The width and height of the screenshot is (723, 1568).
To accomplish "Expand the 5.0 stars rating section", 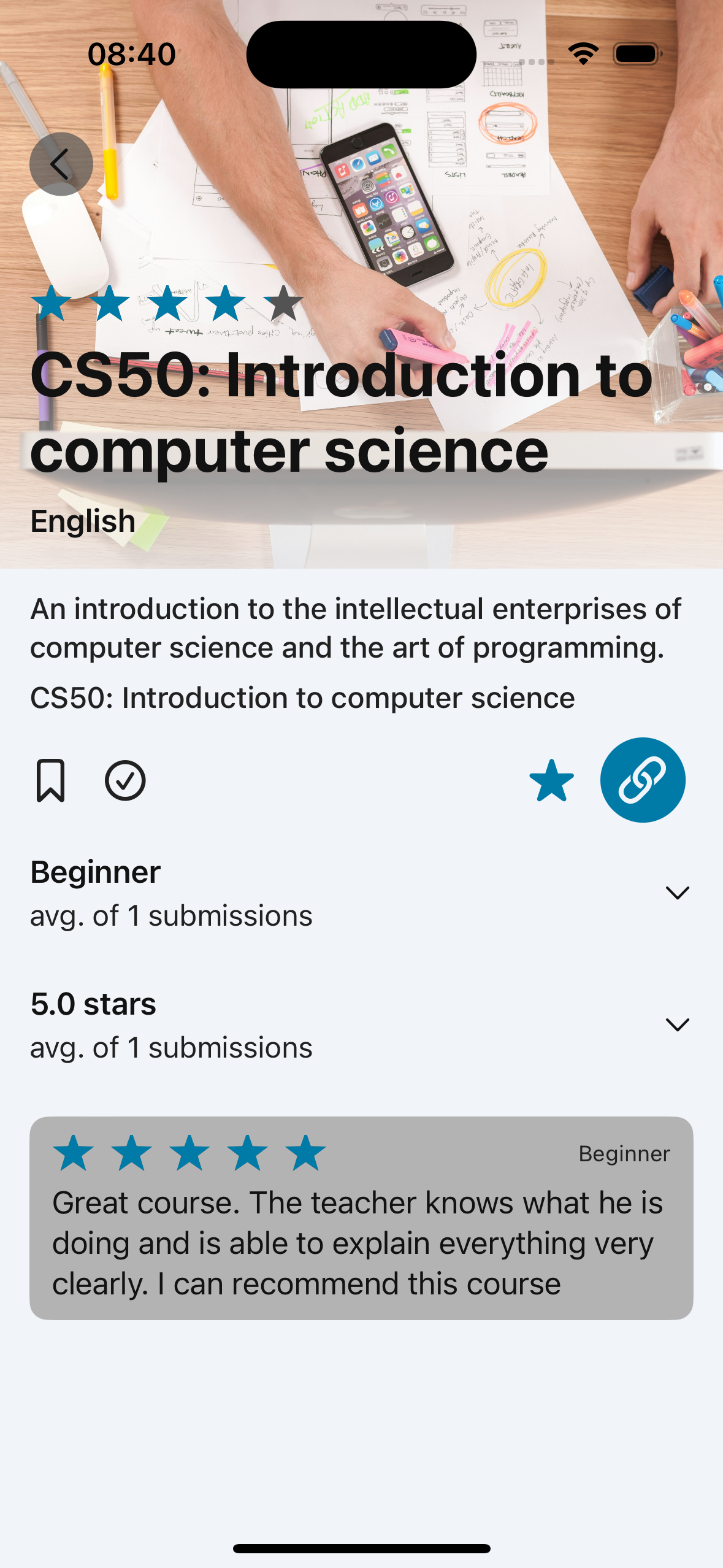I will pyautogui.click(x=677, y=1024).
